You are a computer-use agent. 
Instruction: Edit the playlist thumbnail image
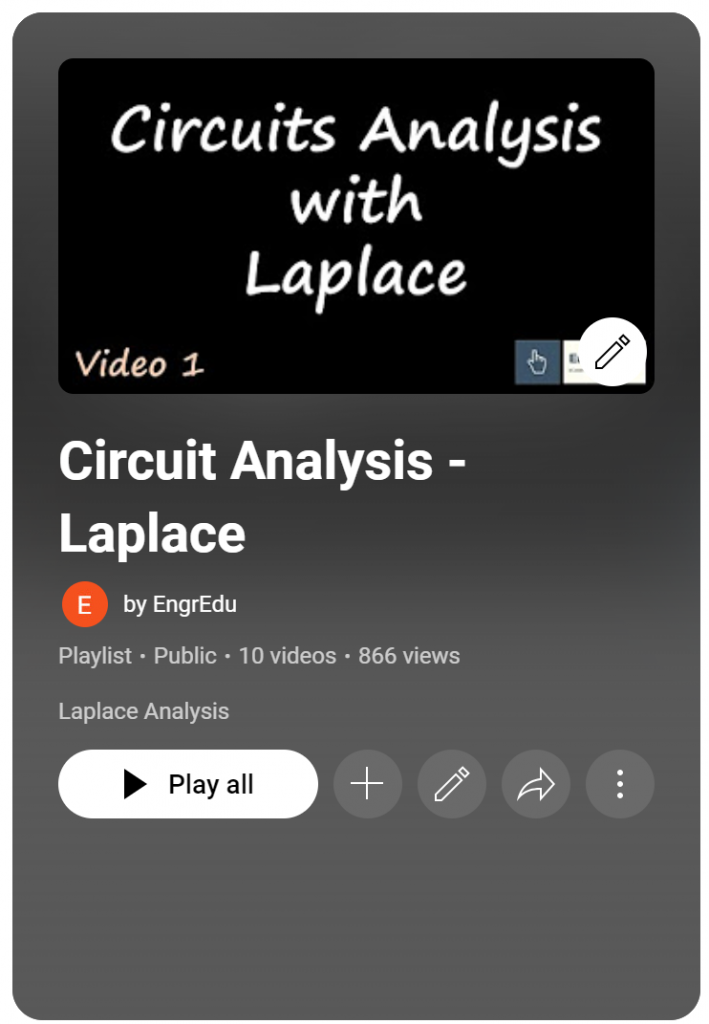(x=612, y=351)
